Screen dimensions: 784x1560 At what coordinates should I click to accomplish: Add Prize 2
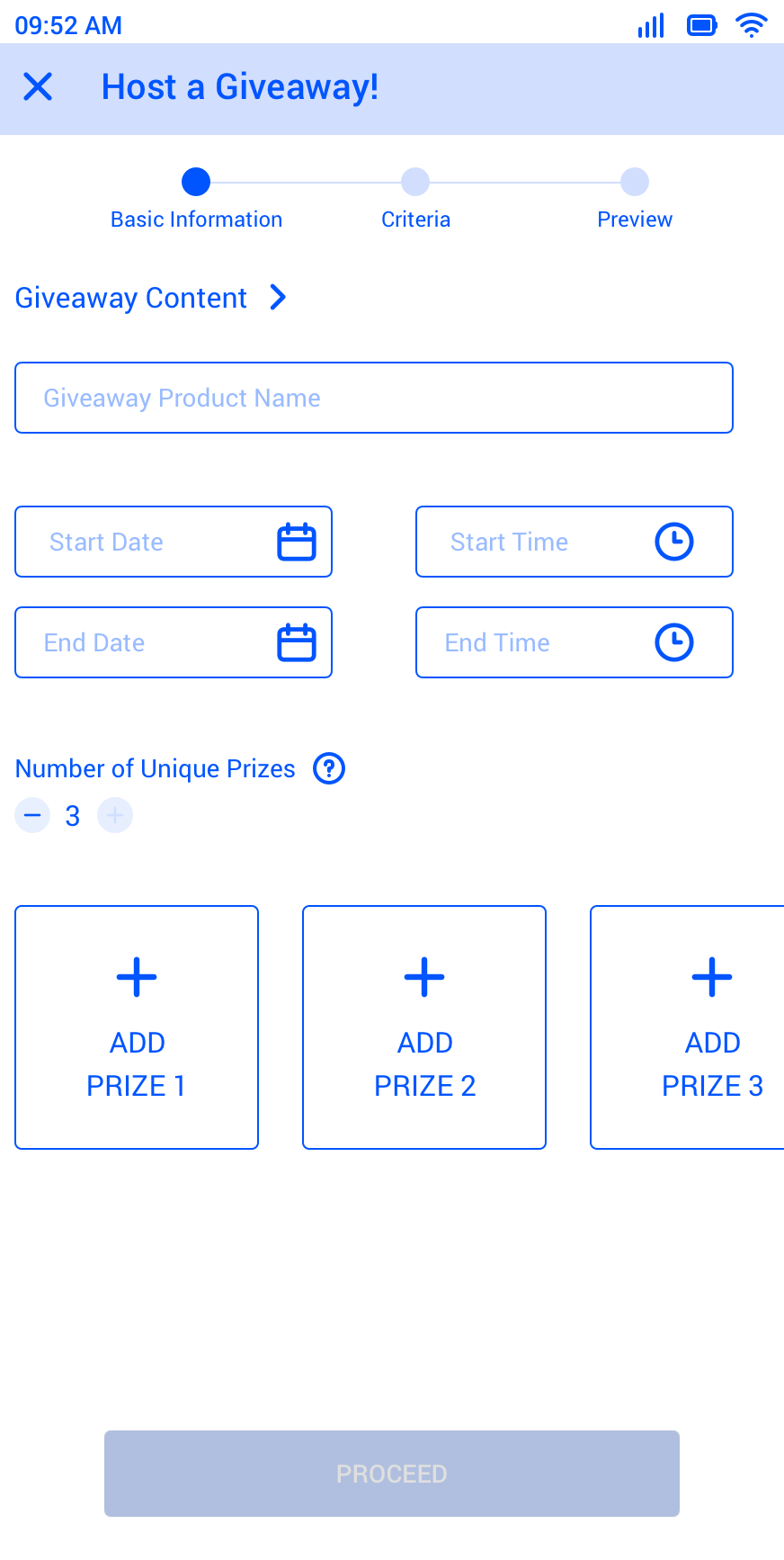424,1027
